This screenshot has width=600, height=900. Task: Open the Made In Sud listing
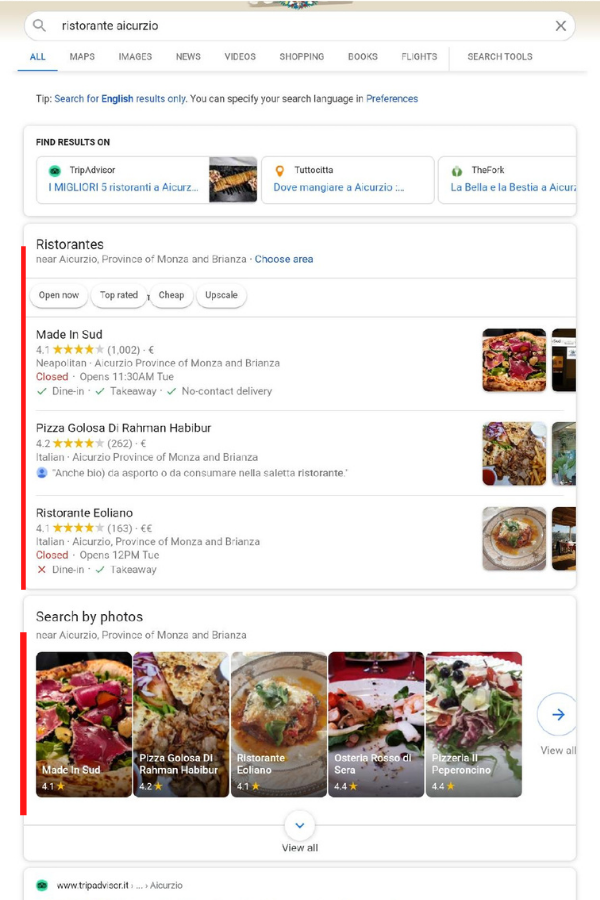(69, 335)
